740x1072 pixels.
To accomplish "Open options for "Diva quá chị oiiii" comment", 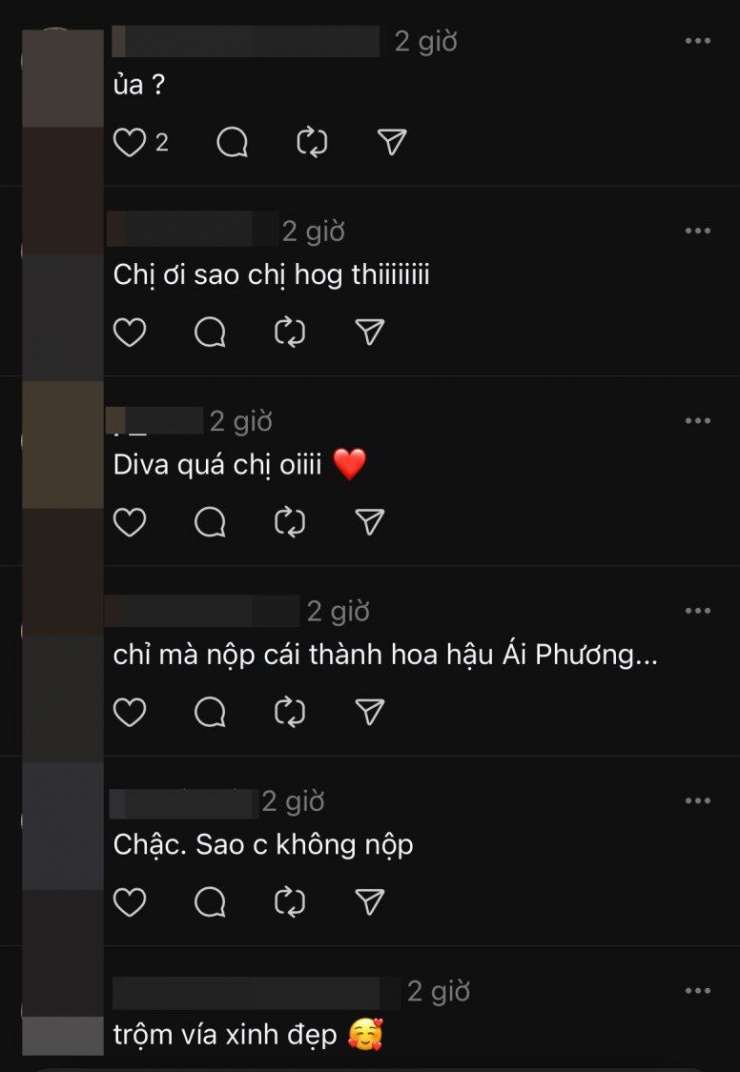I will pos(697,421).
